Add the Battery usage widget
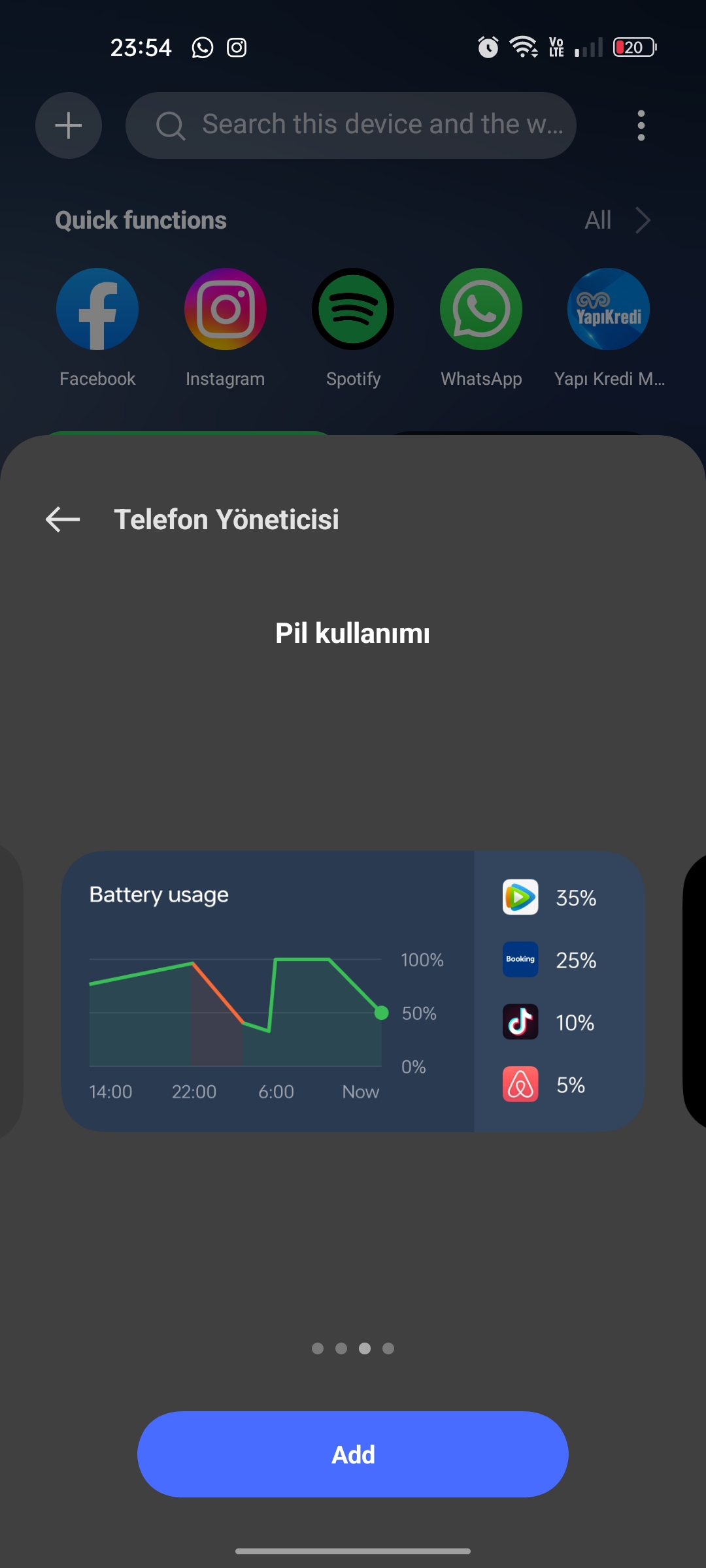Screen dimensions: 706x1568 [353, 1454]
